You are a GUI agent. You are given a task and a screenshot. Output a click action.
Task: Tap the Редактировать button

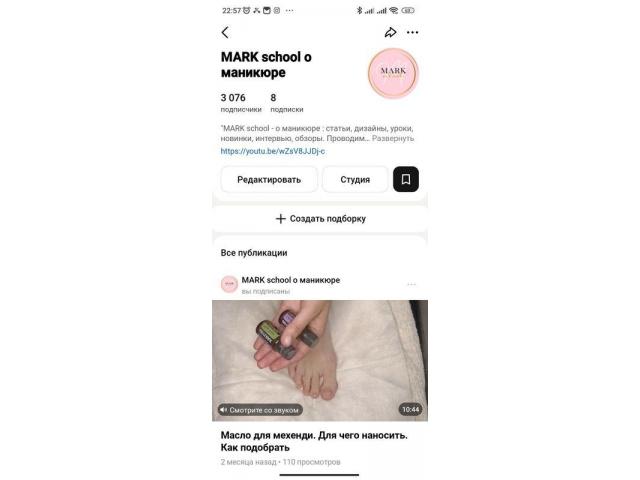tap(269, 180)
